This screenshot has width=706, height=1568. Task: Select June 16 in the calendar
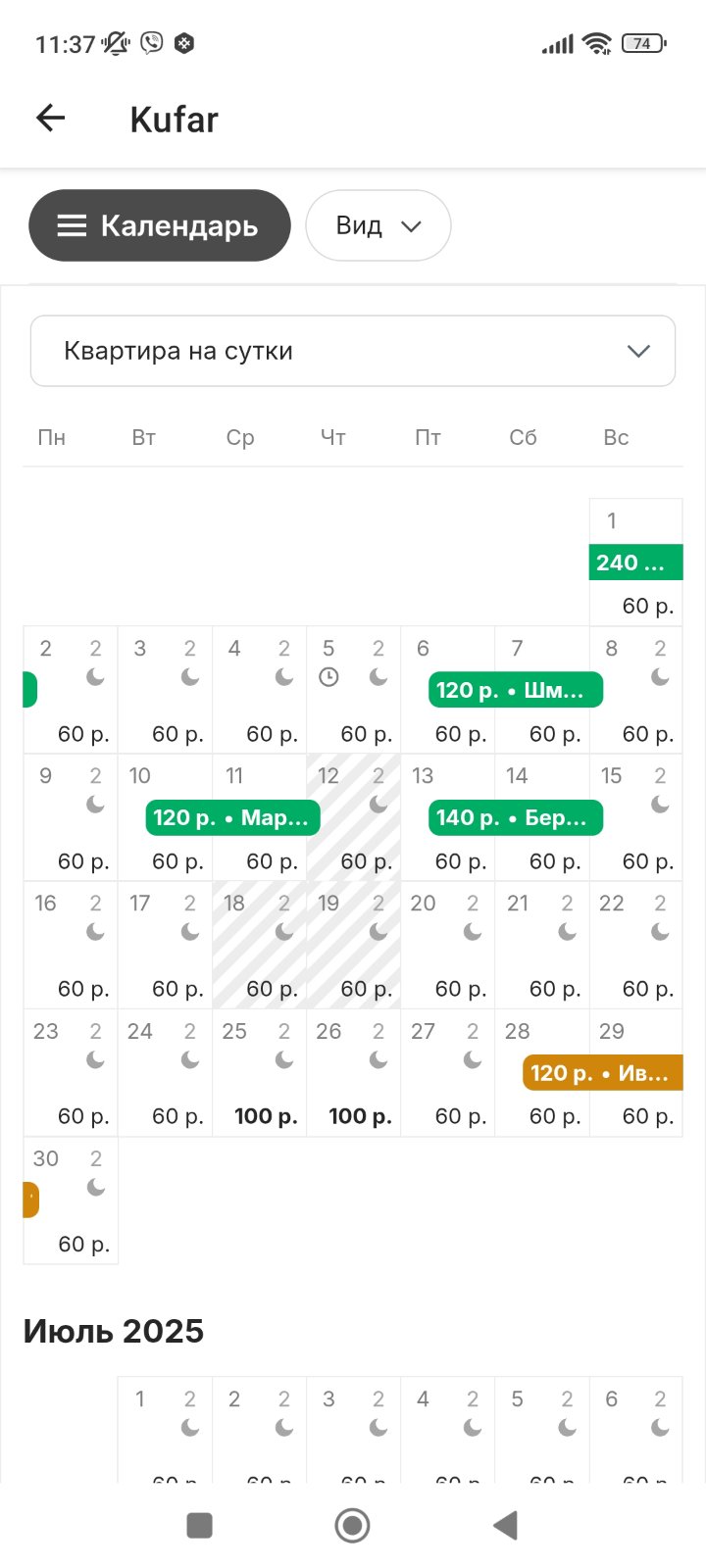(x=71, y=946)
